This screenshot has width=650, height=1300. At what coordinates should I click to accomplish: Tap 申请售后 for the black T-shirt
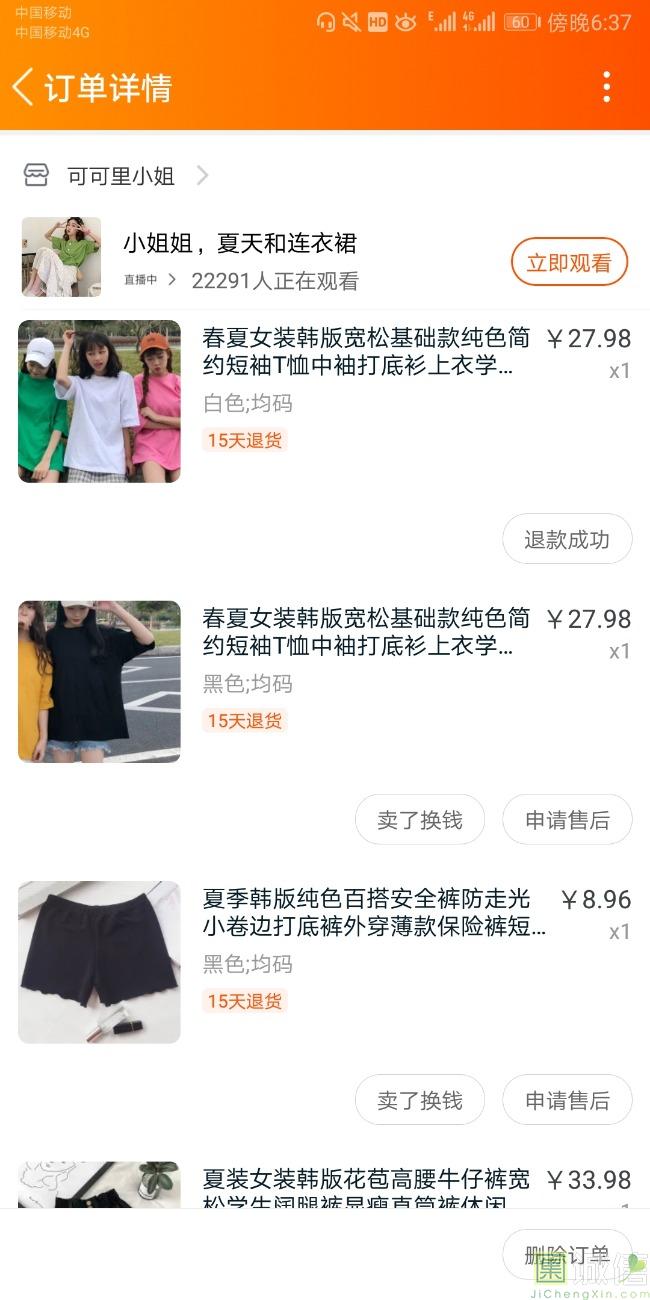tap(566, 820)
